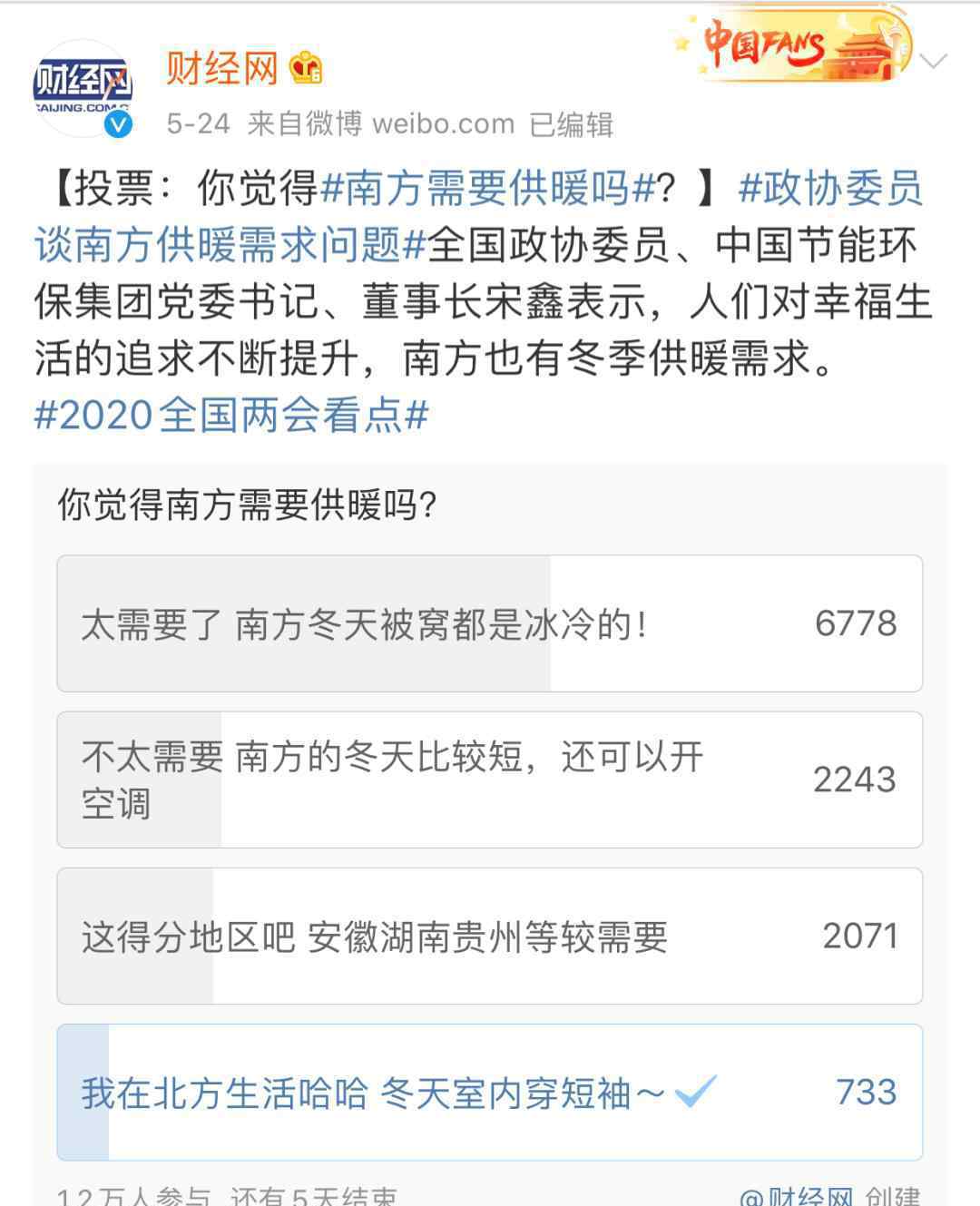Open the @财经网 poll creator link

796,1196
